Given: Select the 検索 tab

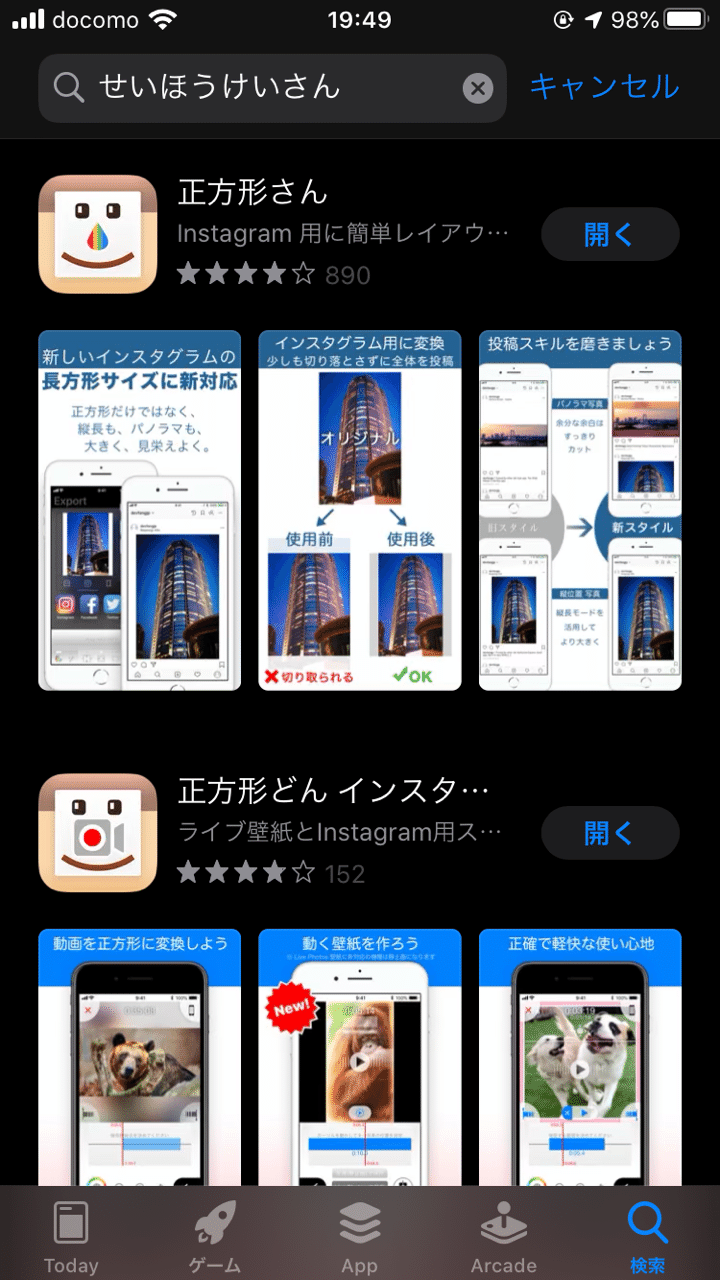Looking at the screenshot, I should [x=647, y=1236].
